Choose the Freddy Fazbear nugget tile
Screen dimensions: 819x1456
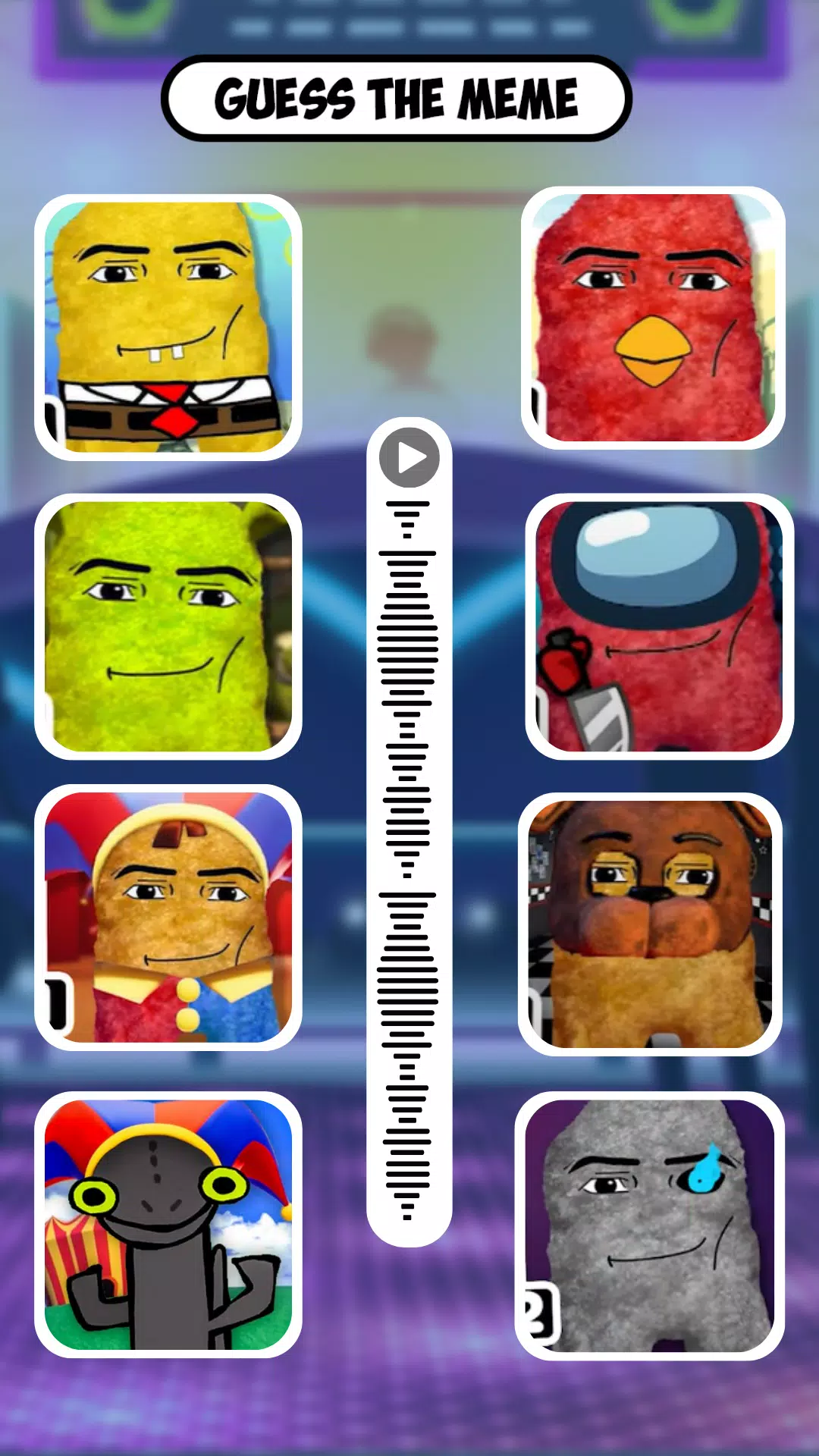[650, 924]
